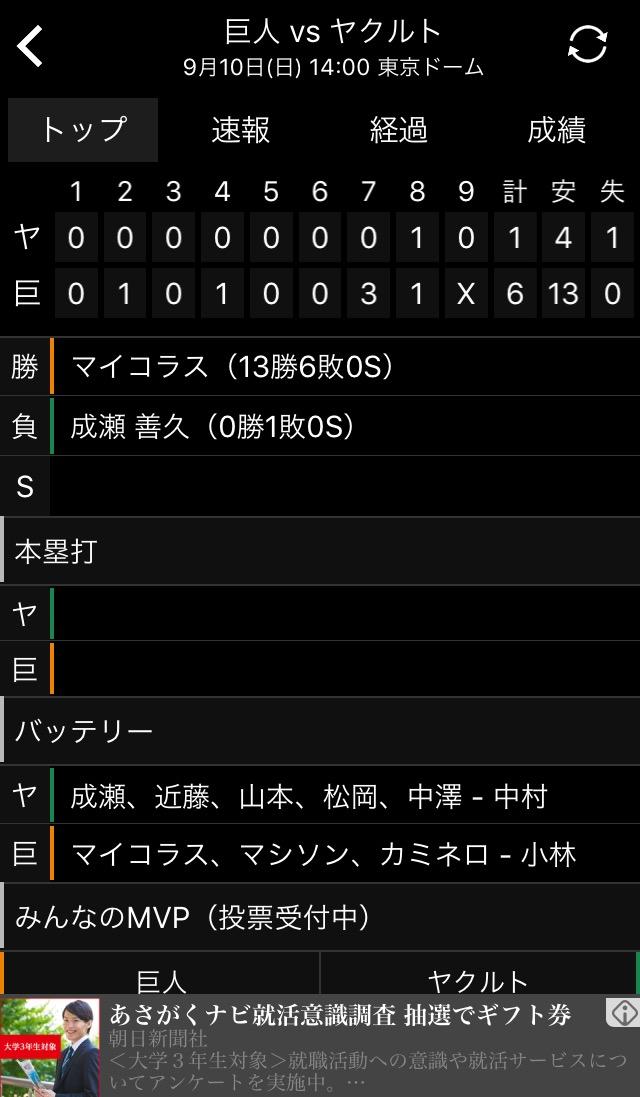Vote 巨人 in the MVP poll
This screenshot has height=1097, width=640.
click(160, 974)
